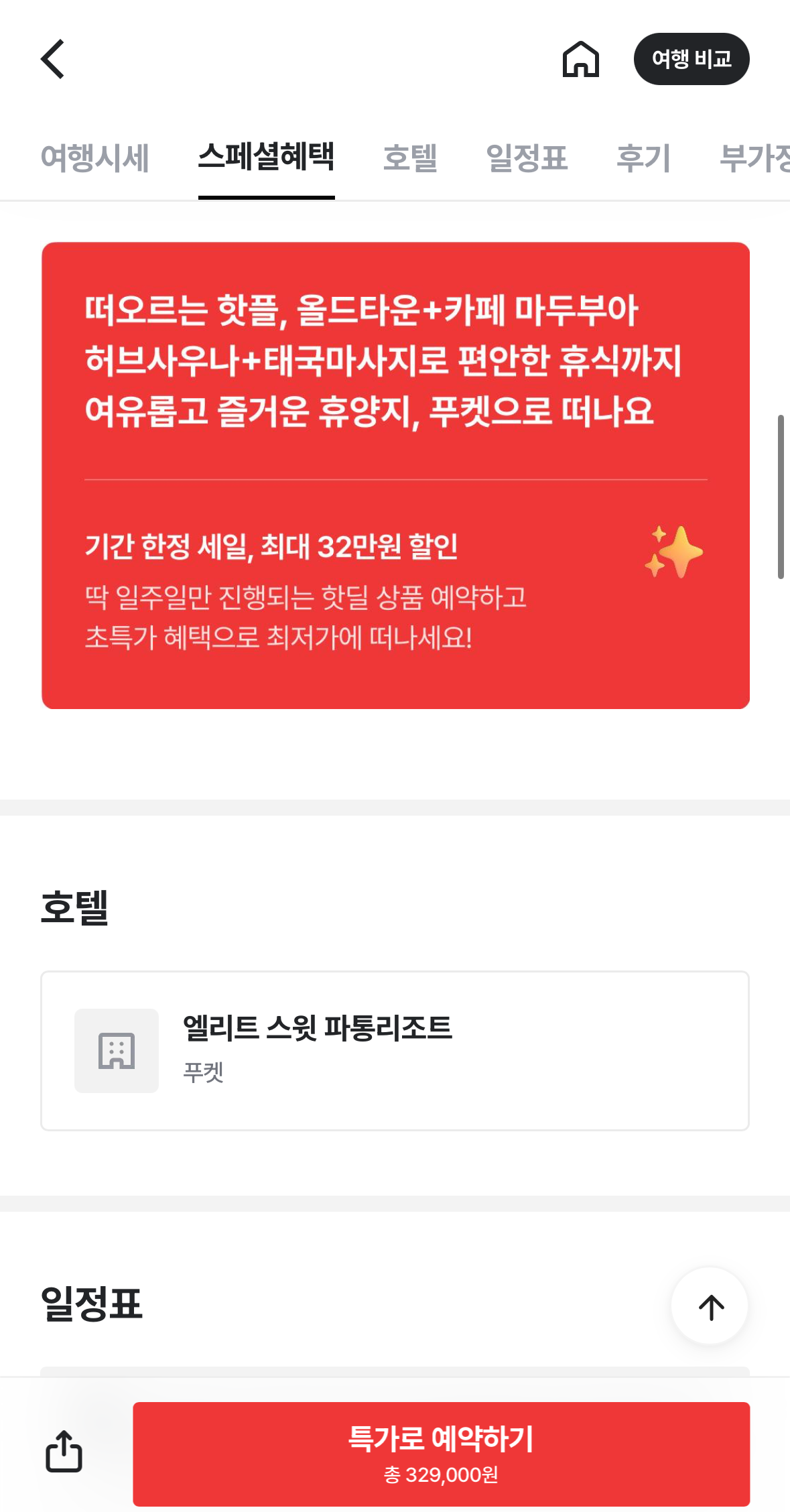This screenshot has width=790, height=1512.
Task: Select the 스페셜혜택 tab
Action: coord(266,157)
